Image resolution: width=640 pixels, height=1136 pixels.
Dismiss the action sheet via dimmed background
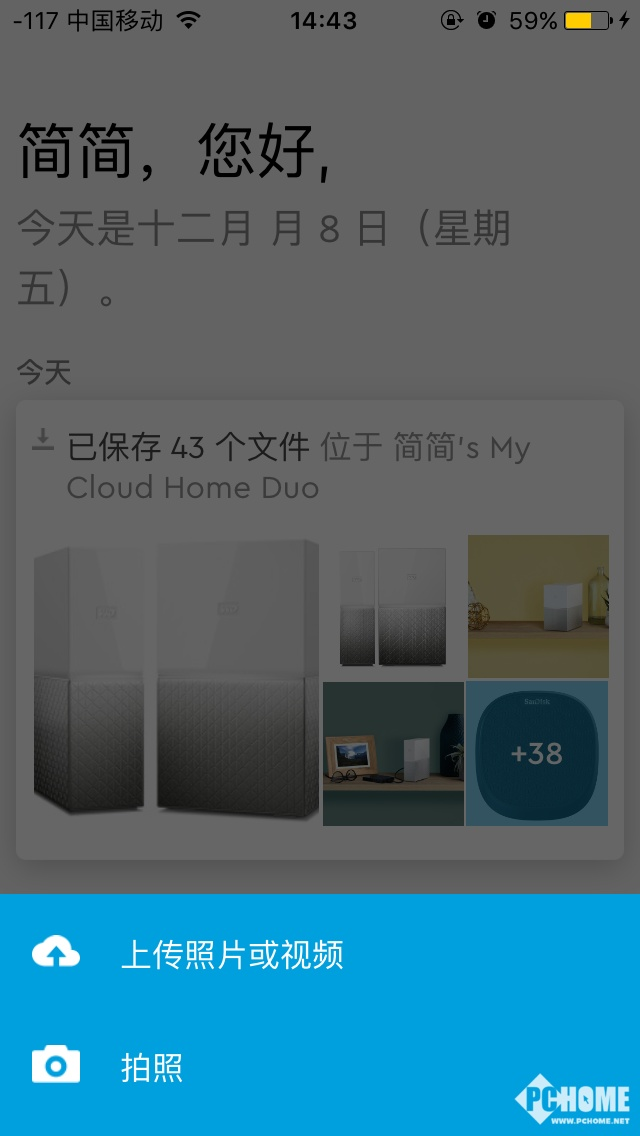coord(320,300)
